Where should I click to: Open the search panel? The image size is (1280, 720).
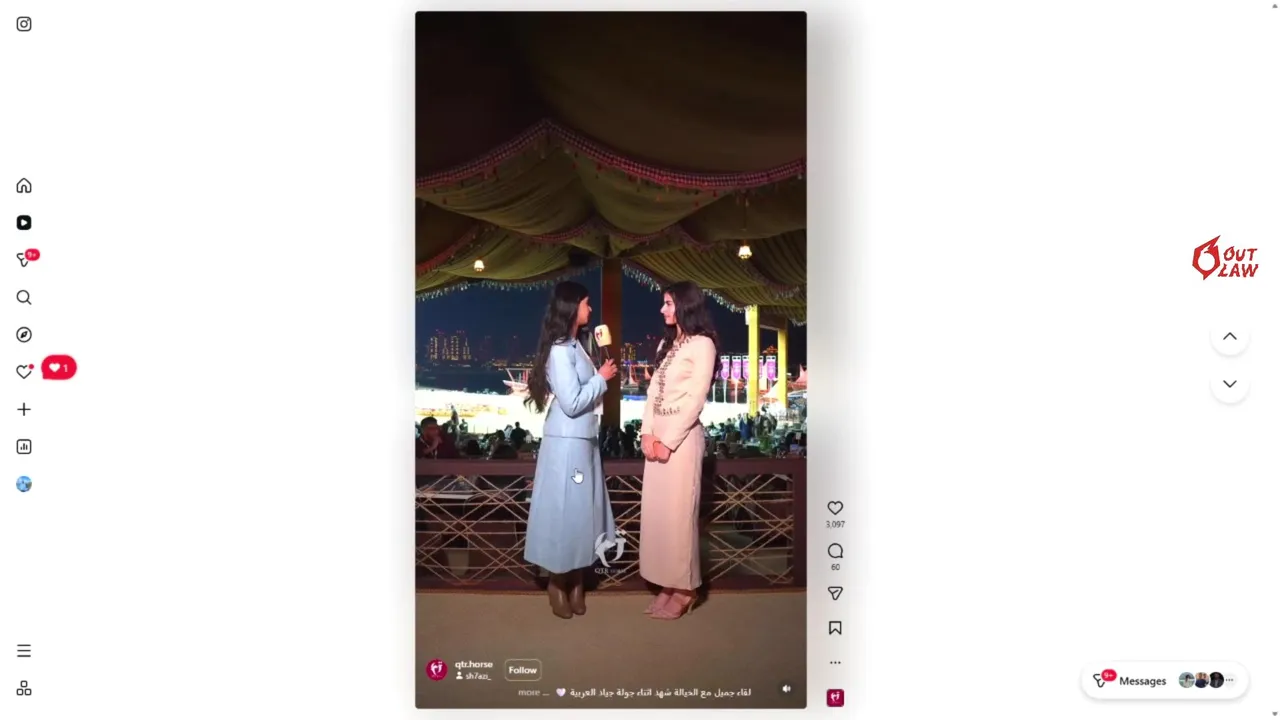click(24, 297)
